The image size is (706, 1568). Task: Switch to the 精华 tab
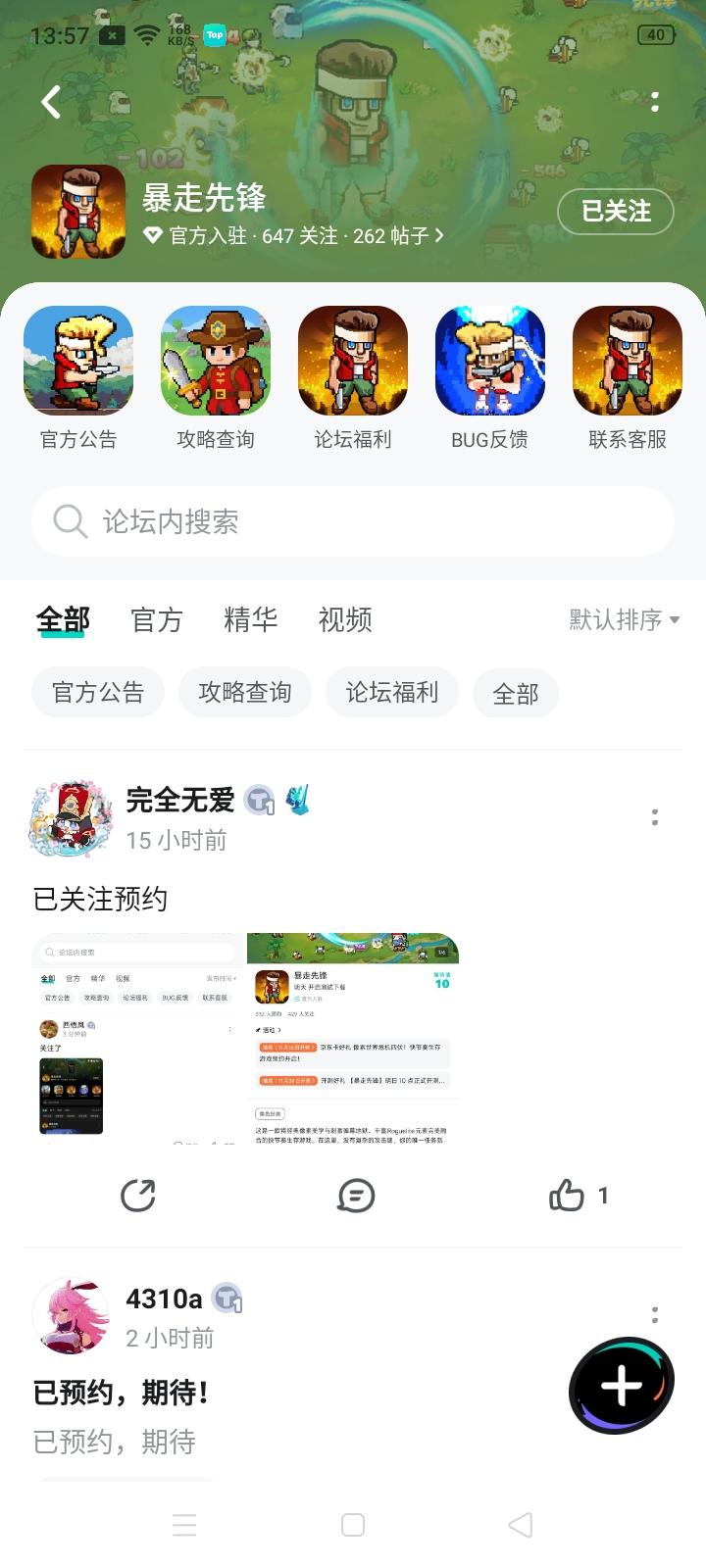pos(251,619)
